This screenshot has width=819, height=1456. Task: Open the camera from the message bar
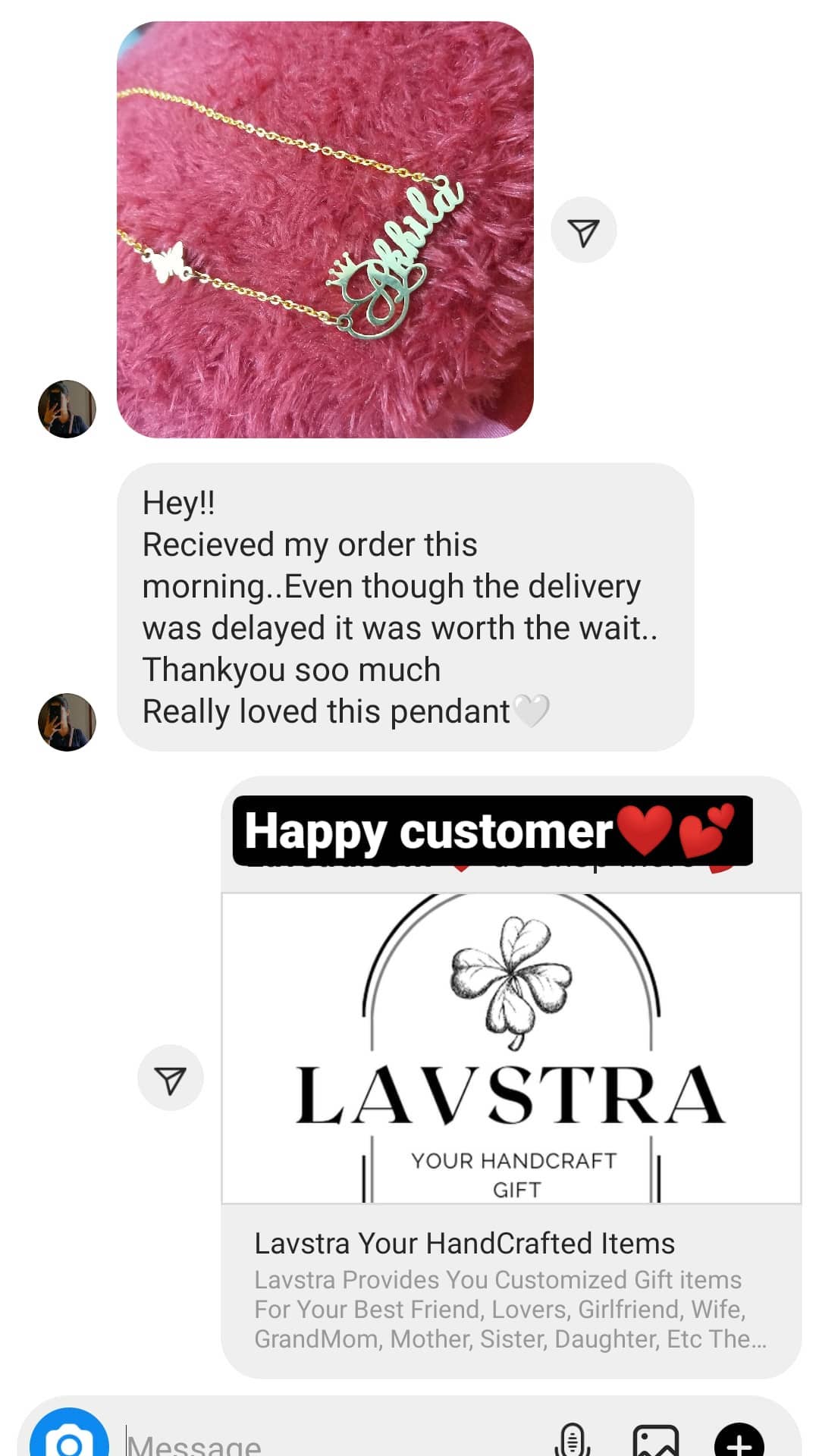pos(69,1435)
